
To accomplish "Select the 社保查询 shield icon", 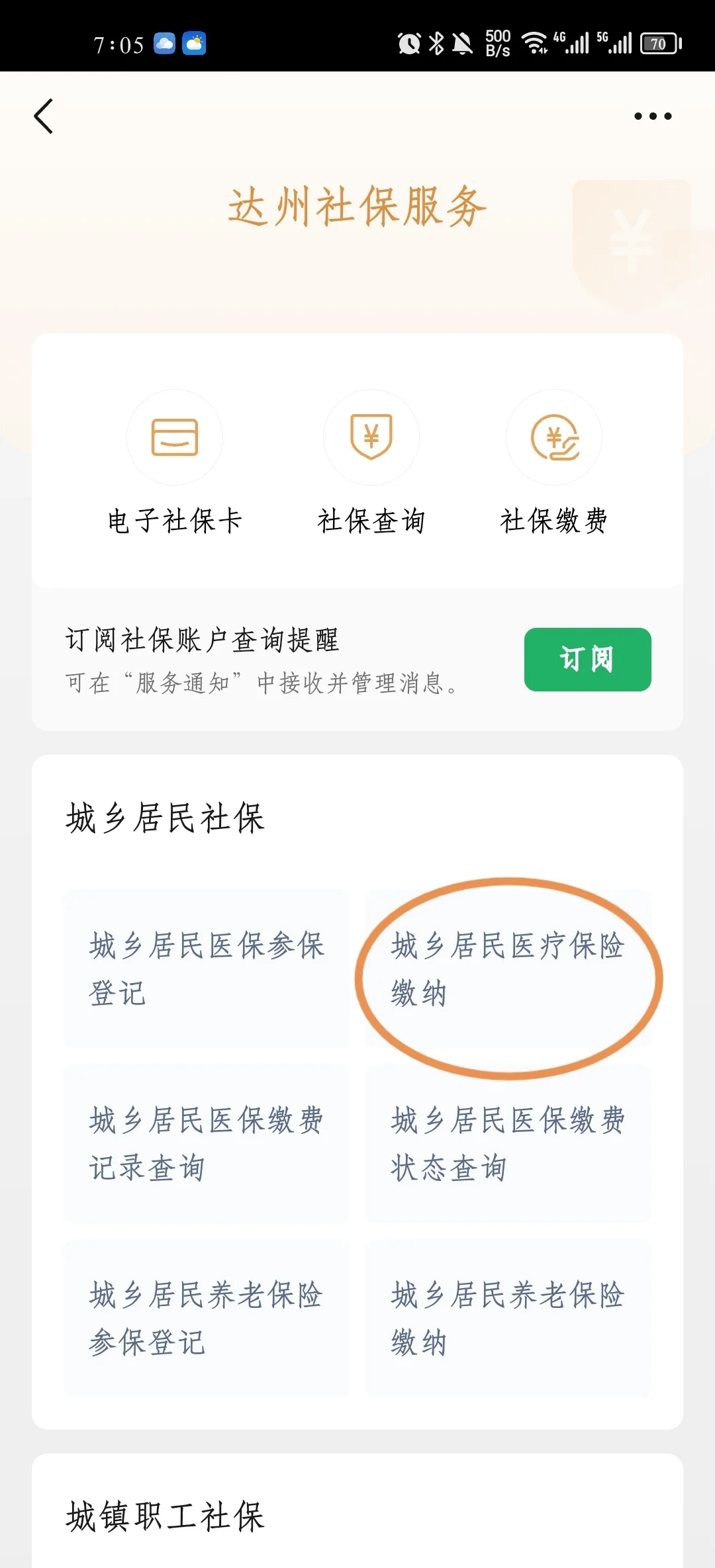I will point(371,437).
